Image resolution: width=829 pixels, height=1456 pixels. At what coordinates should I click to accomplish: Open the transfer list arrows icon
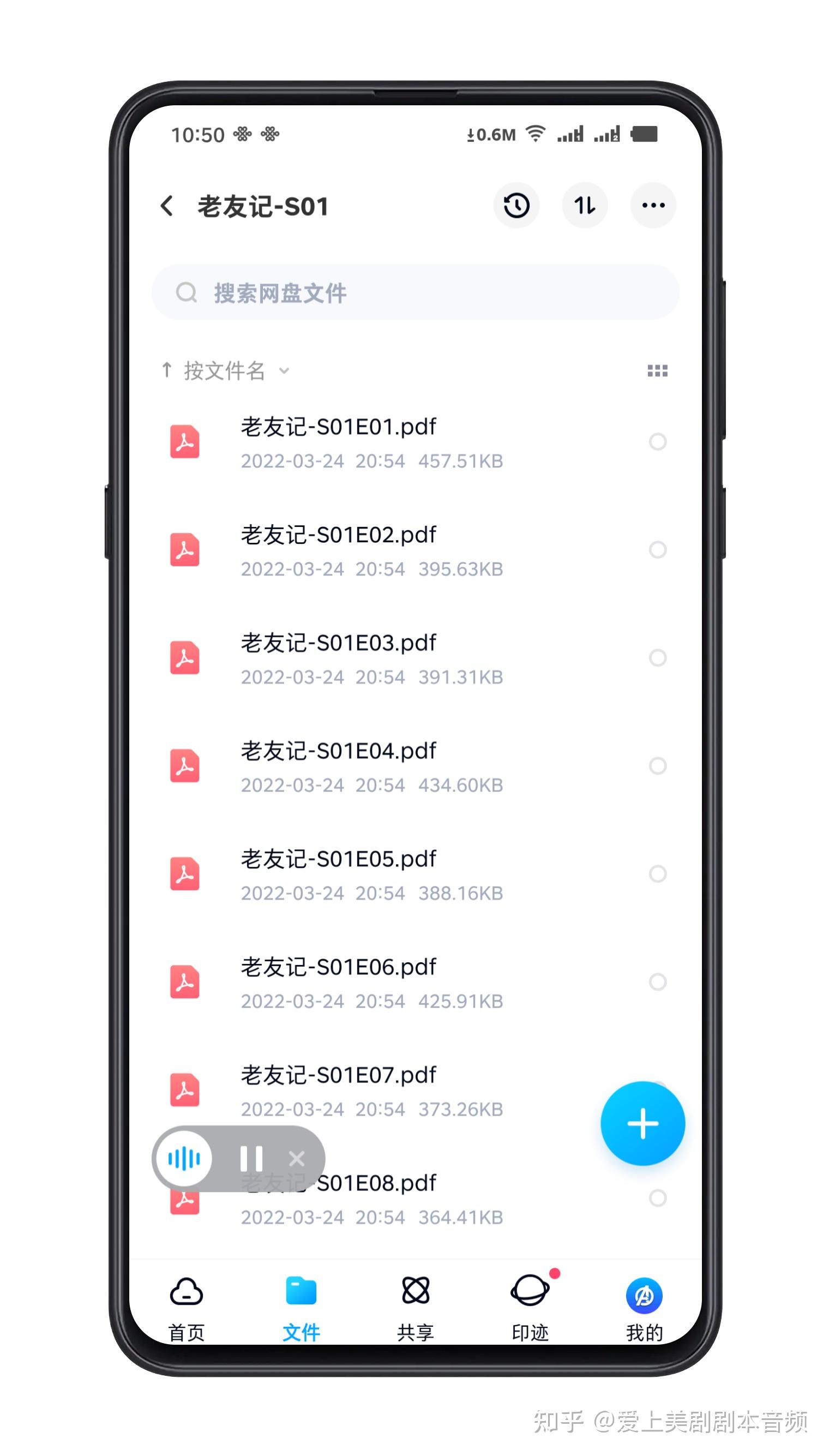point(584,206)
